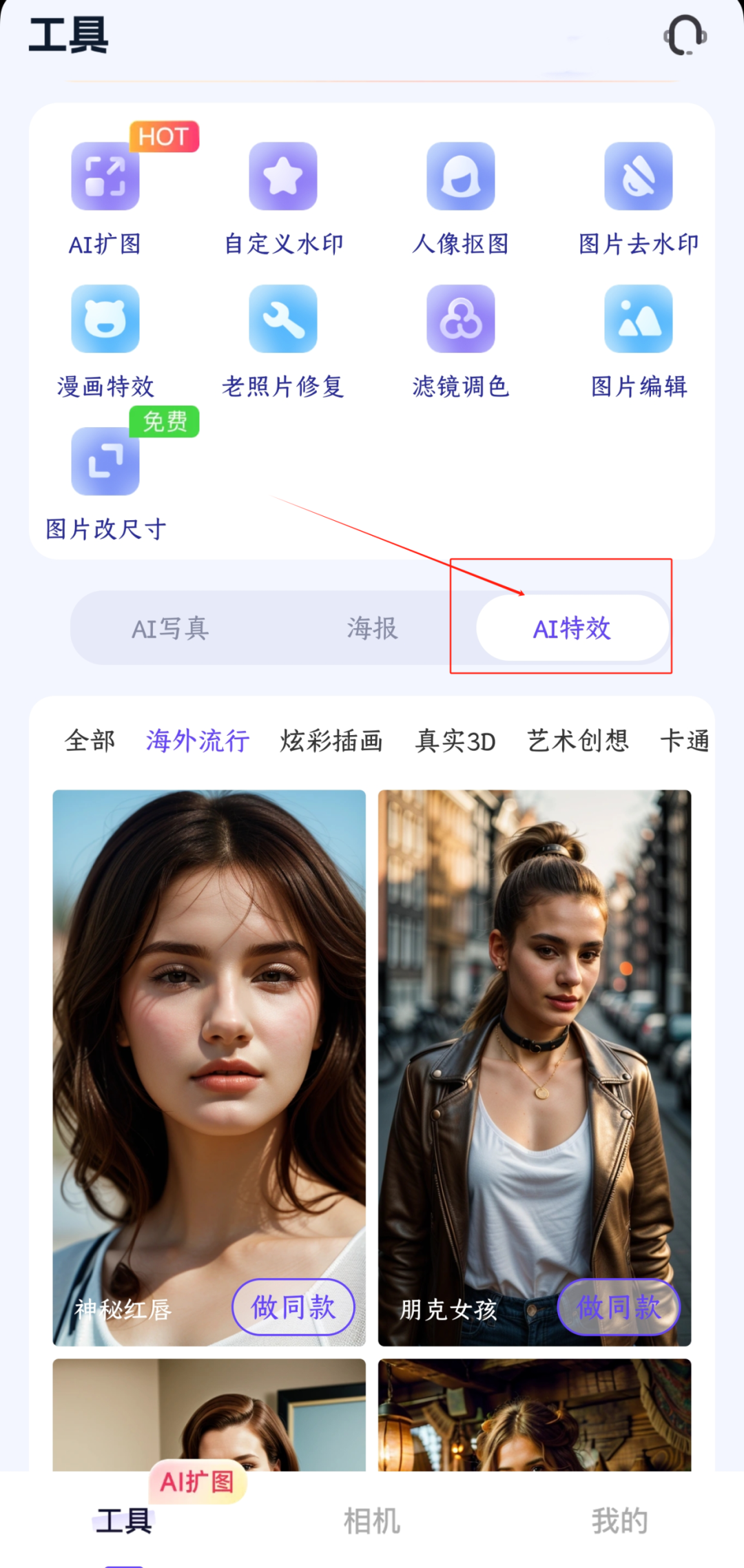This screenshot has height=1568, width=744.
Task: Select 真实3D category
Action: tap(455, 741)
